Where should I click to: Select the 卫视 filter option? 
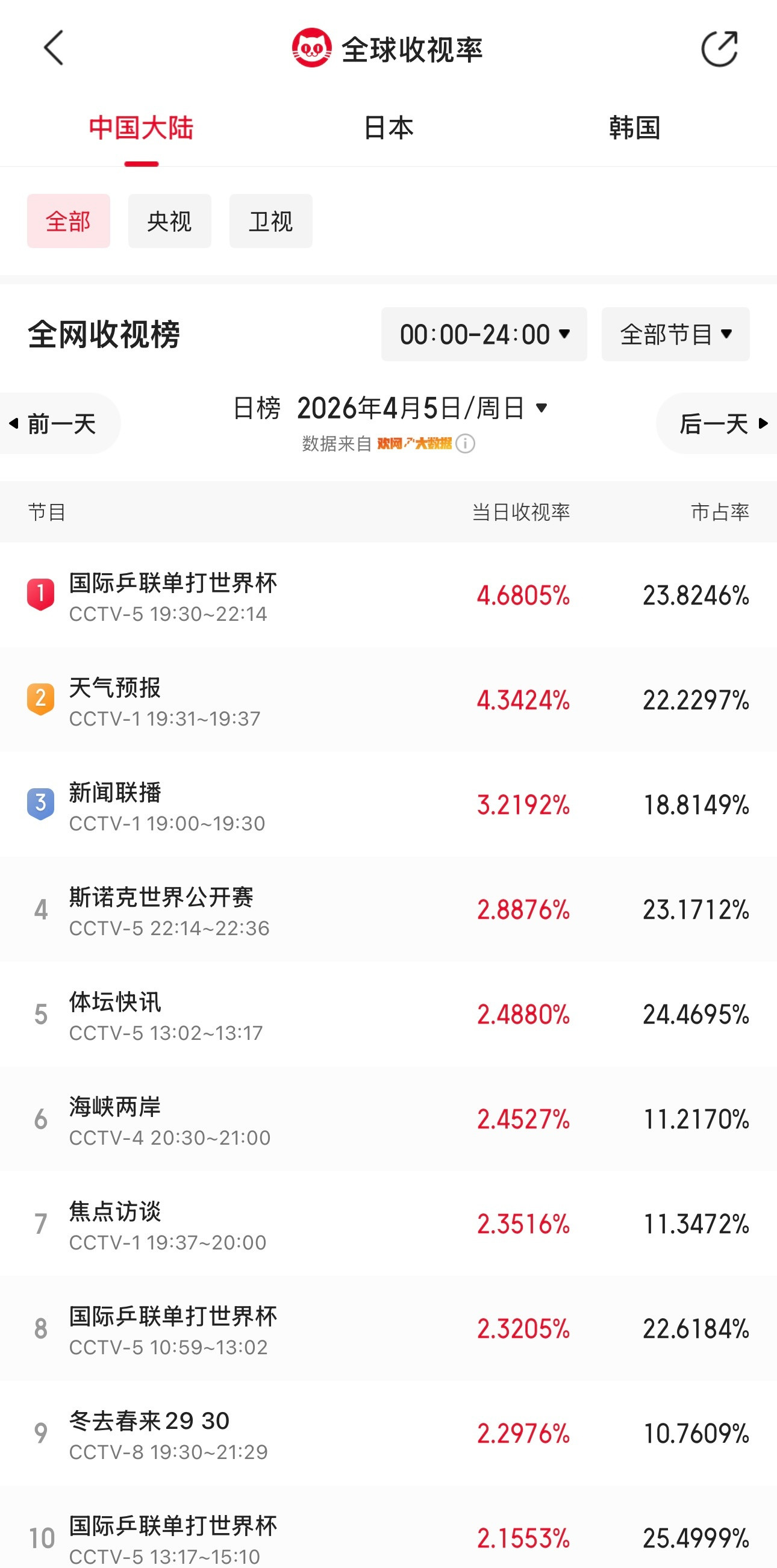pyautogui.click(x=270, y=221)
